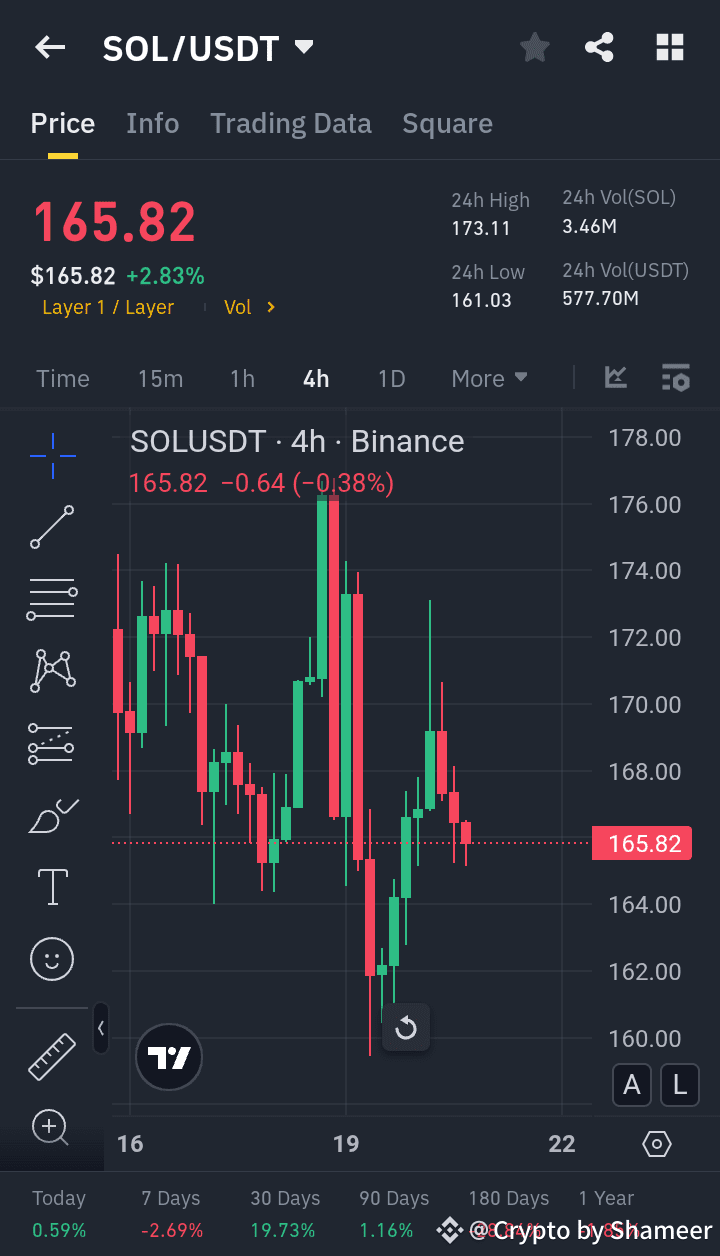
Task: Click the magnifier zoom-in tool
Action: tap(51, 1127)
